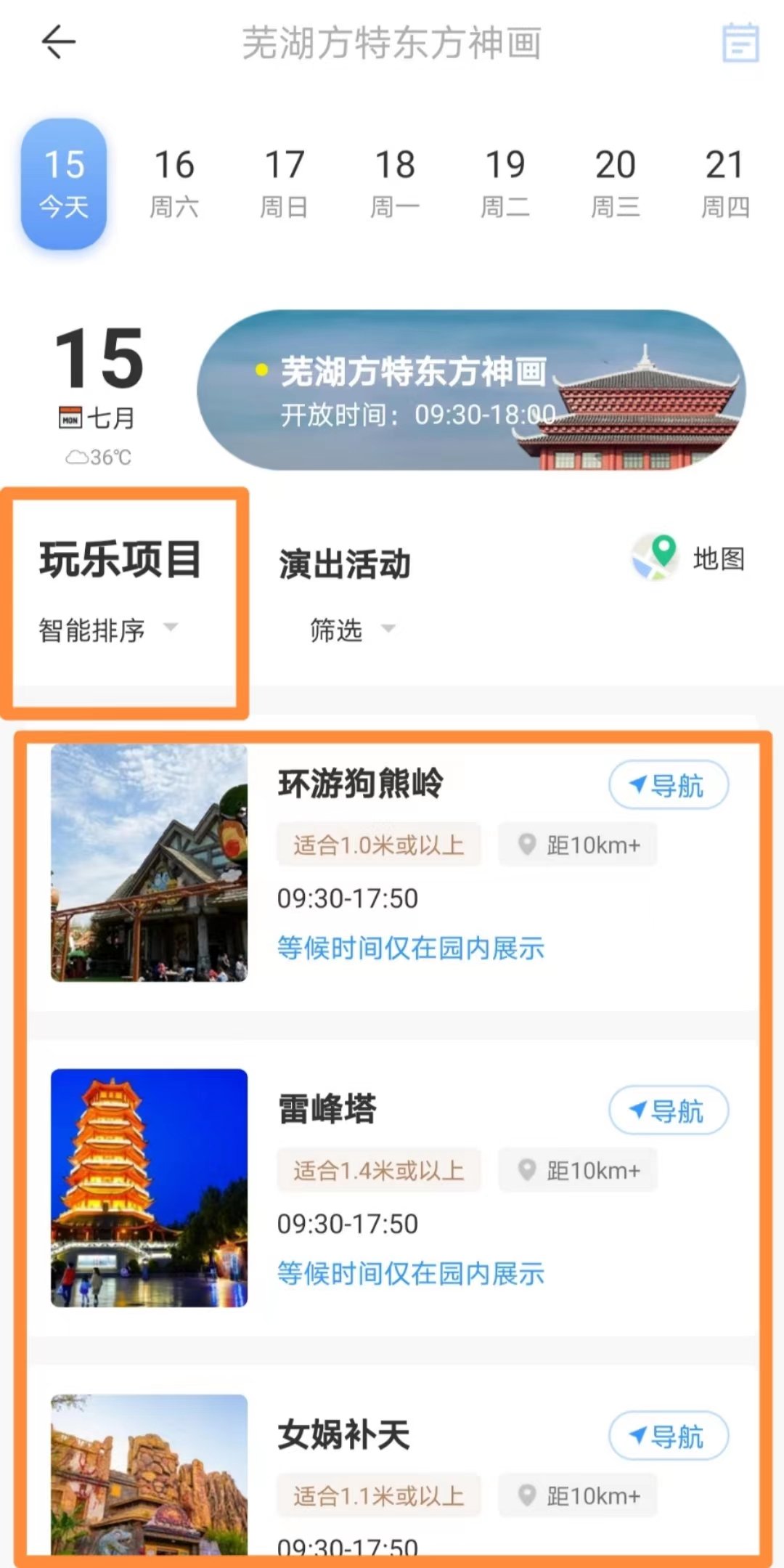This screenshot has height=1568, width=784.
Task: Select today's date 15 今天
Action: click(64, 183)
